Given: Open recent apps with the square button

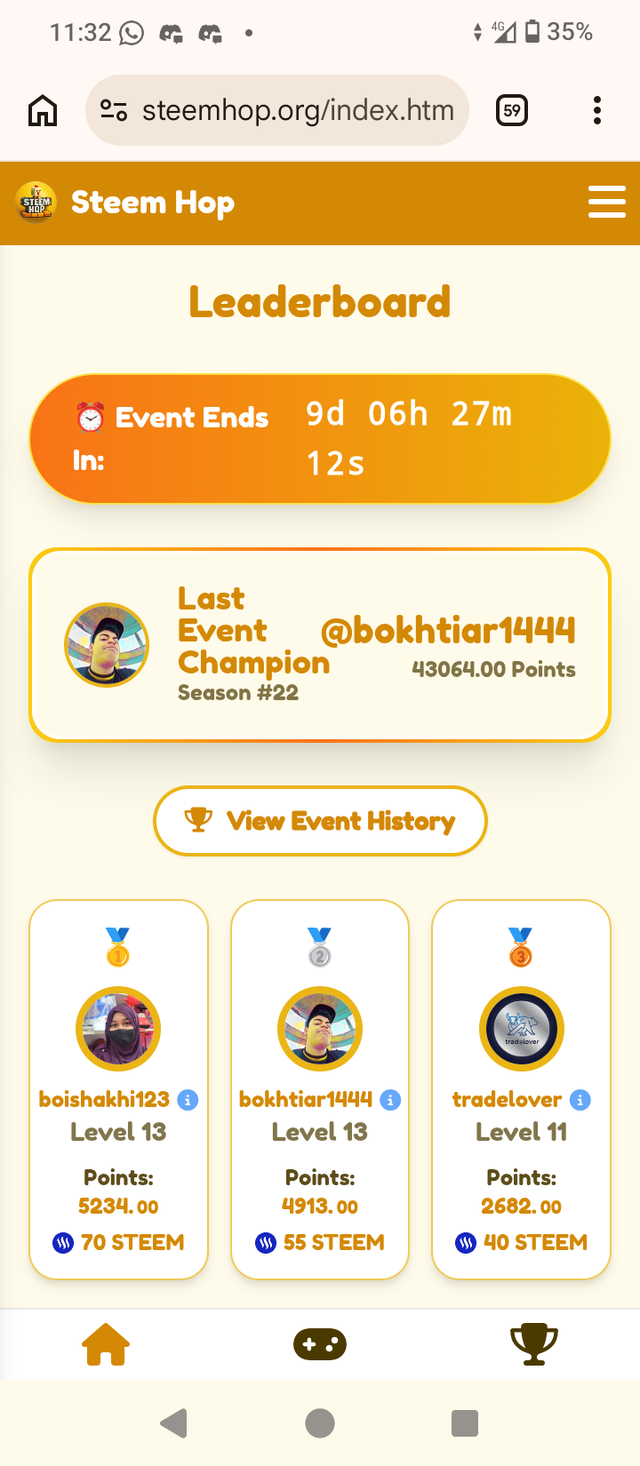Looking at the screenshot, I should pos(464,1423).
